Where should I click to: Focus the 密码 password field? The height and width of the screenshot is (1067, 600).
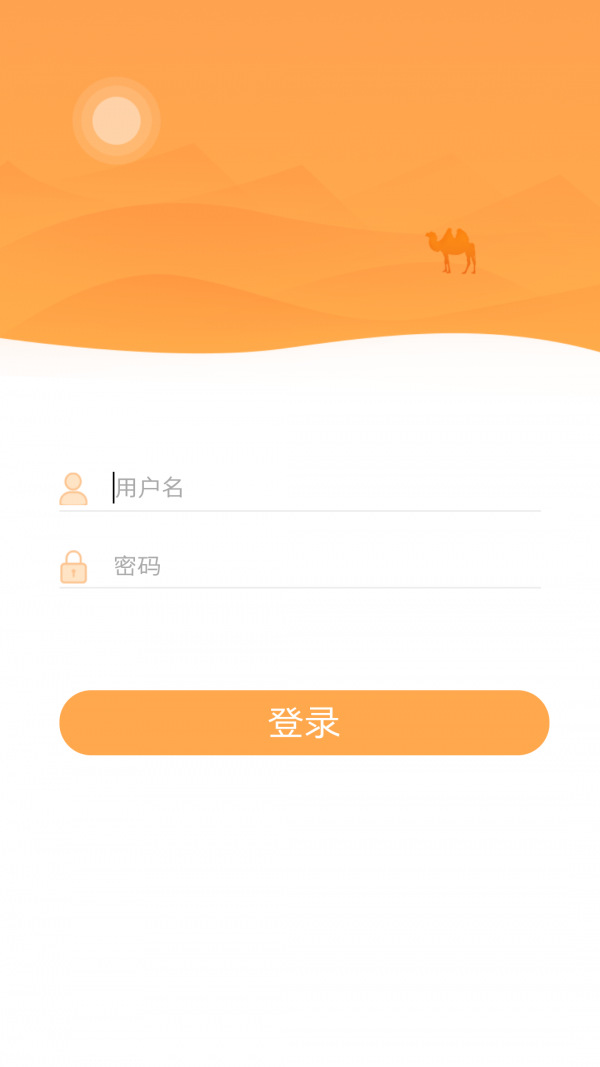point(325,566)
